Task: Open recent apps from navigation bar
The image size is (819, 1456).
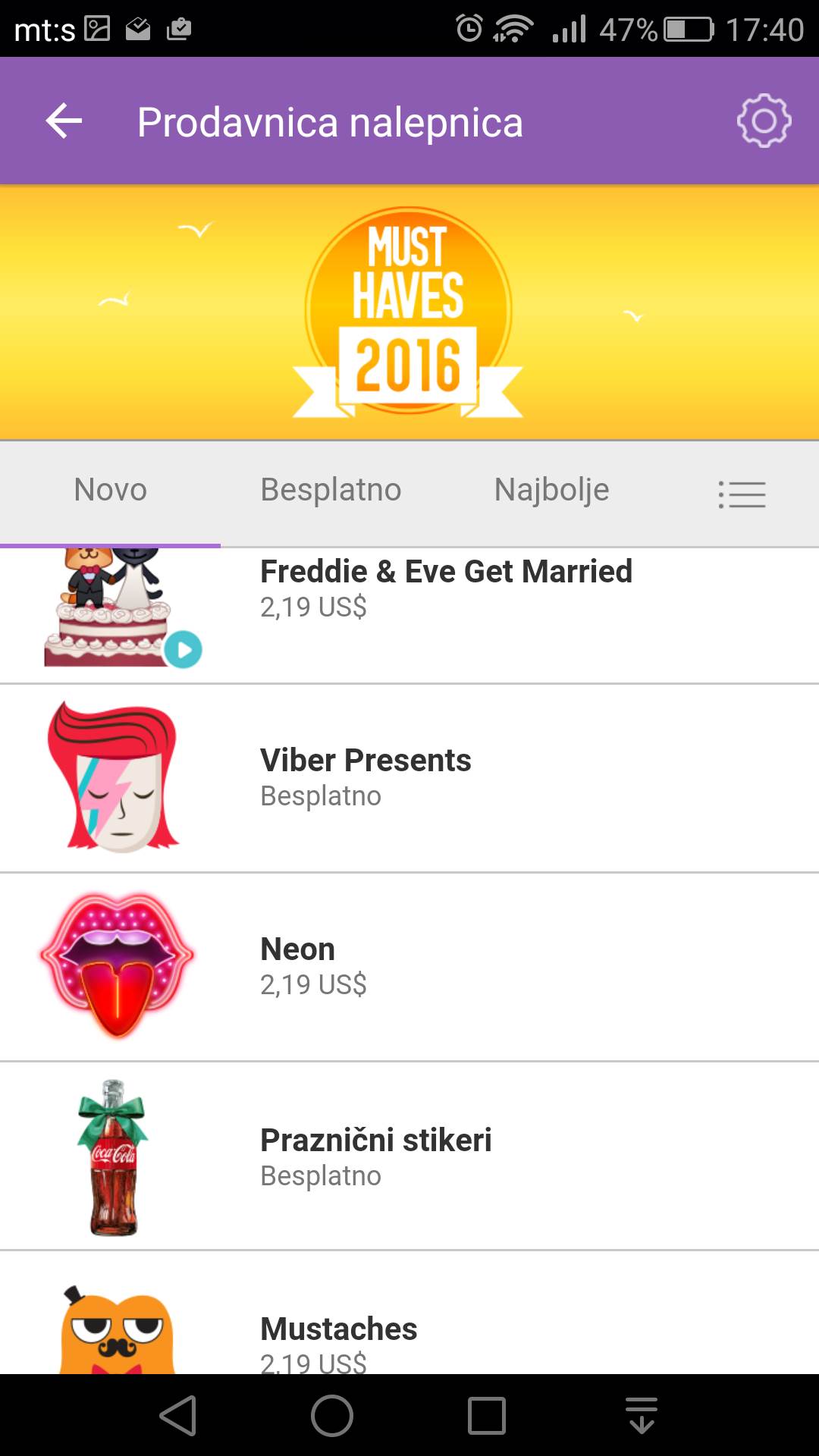Action: [487, 1415]
